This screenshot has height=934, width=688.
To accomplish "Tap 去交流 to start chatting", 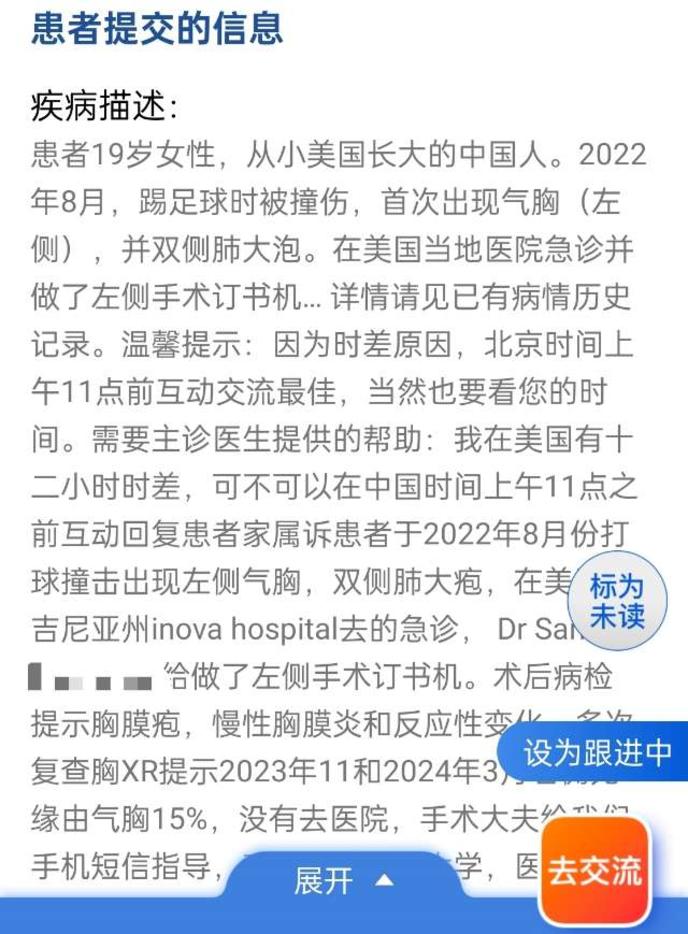I will coord(593,869).
